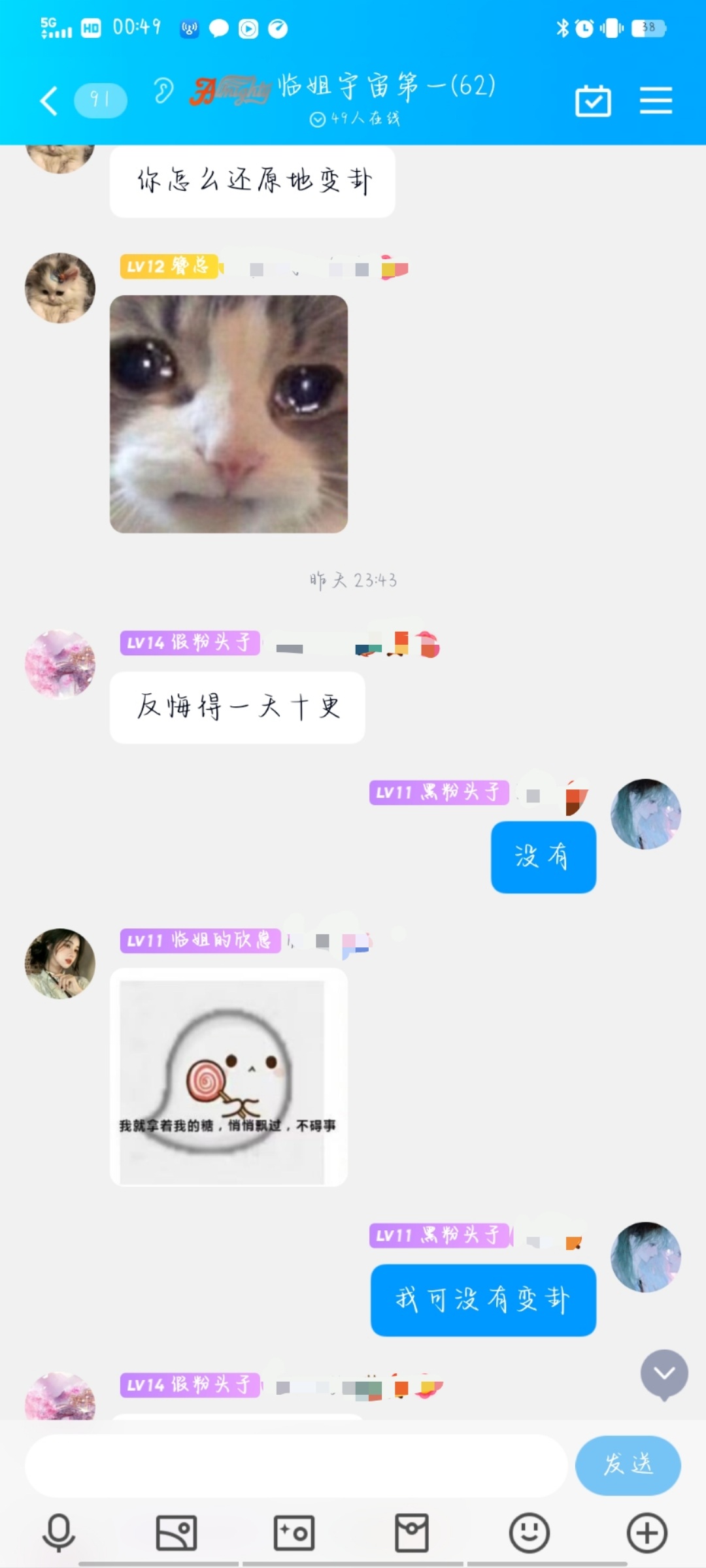Open more attachment options plus icon
The width and height of the screenshot is (706, 1568).
click(x=647, y=1533)
